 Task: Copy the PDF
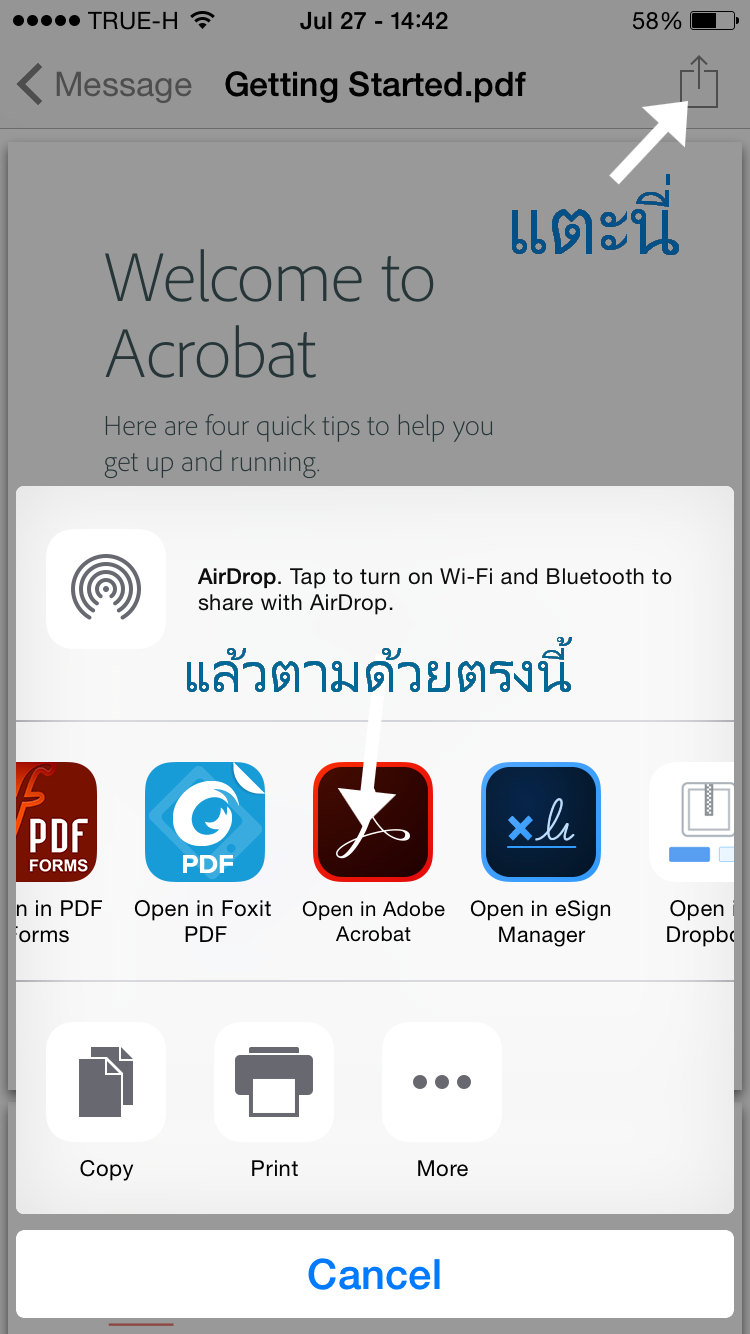pos(106,1082)
